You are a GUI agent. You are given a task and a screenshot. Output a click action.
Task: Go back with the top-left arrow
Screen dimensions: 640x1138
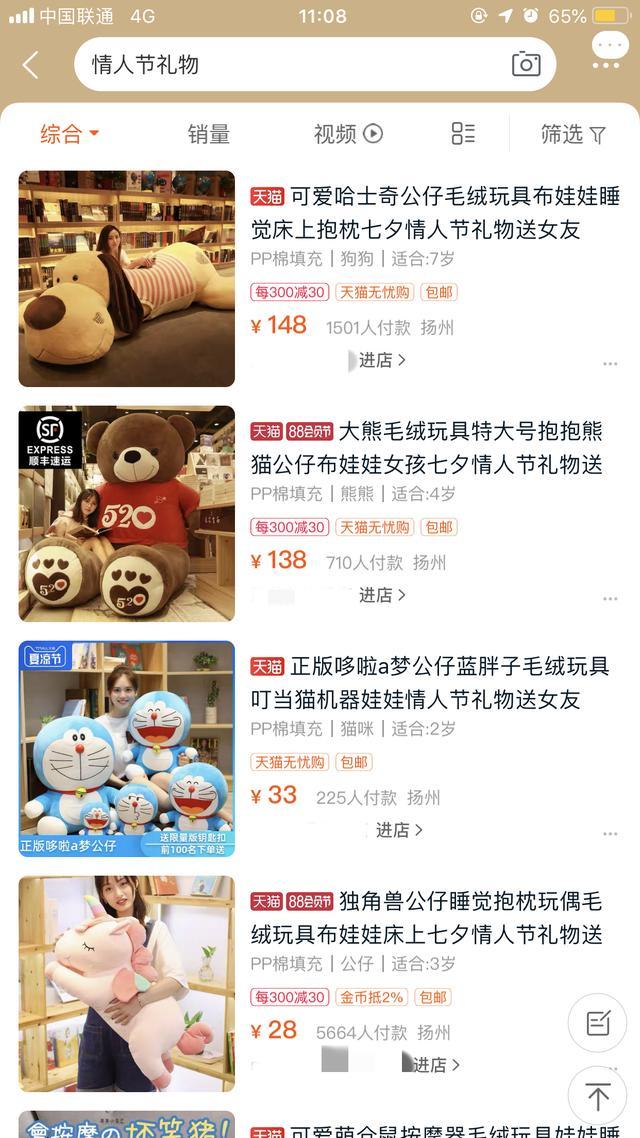[30, 66]
